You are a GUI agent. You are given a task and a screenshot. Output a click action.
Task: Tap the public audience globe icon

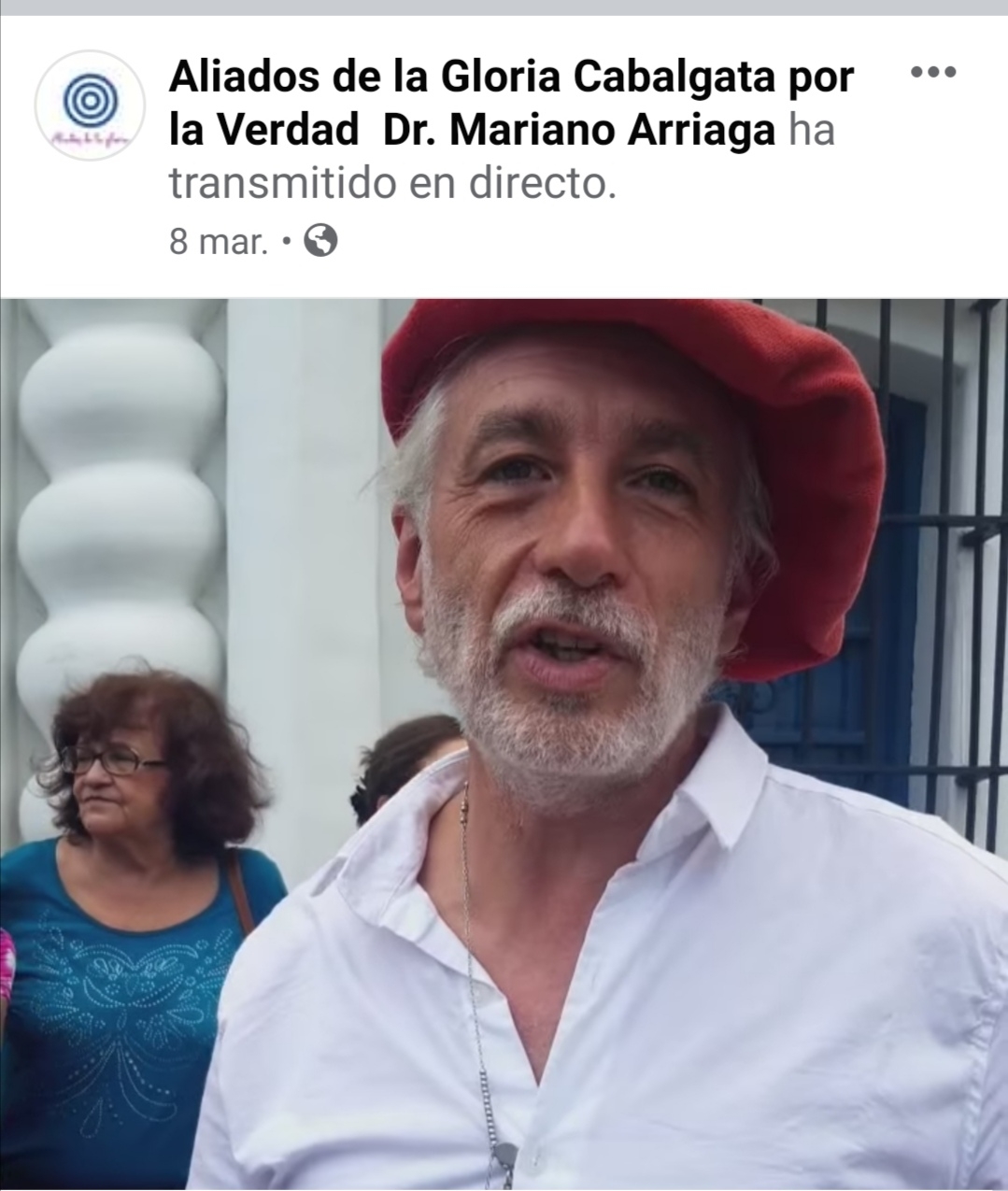point(320,241)
